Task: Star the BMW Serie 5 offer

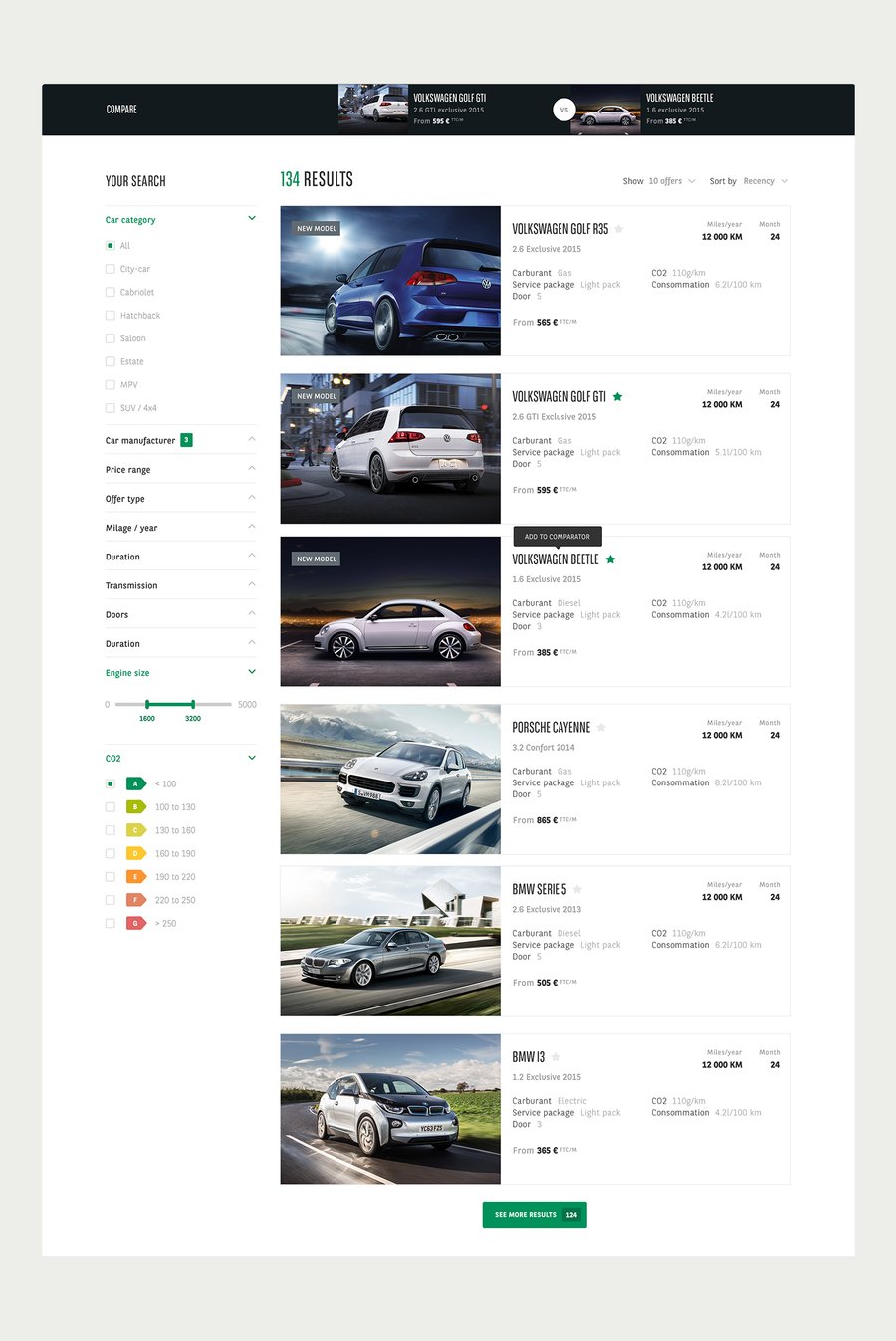Action: [x=577, y=889]
